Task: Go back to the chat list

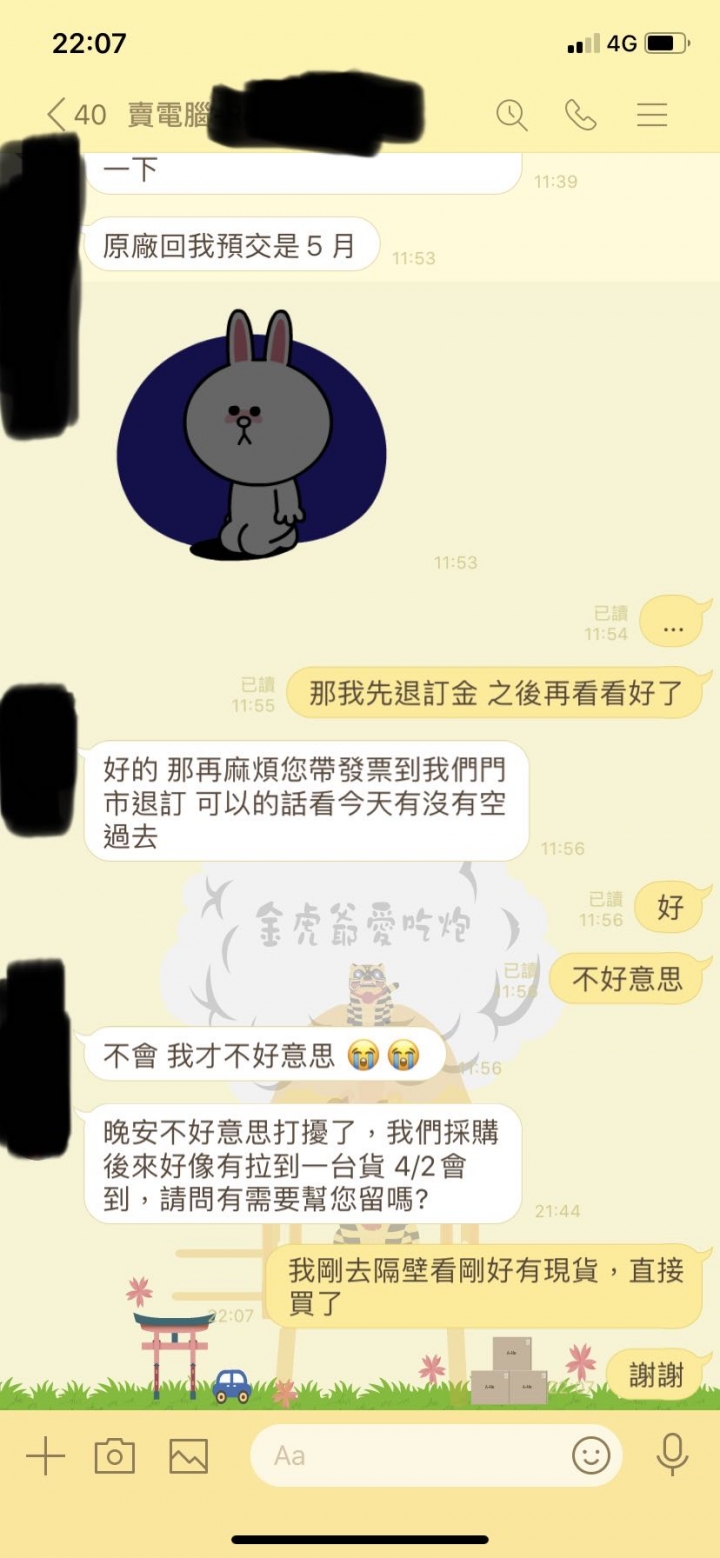Action: tap(58, 115)
